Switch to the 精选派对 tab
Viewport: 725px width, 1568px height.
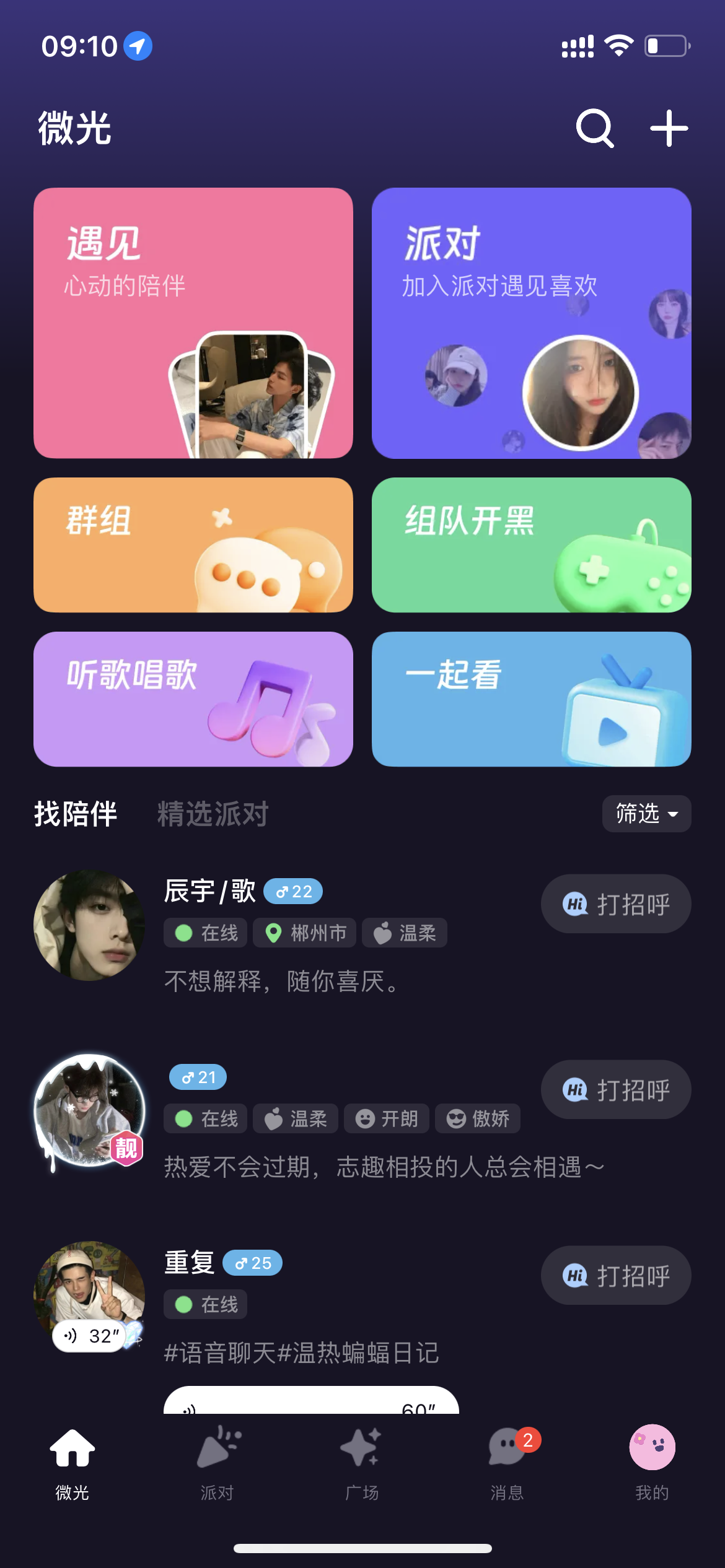[213, 814]
